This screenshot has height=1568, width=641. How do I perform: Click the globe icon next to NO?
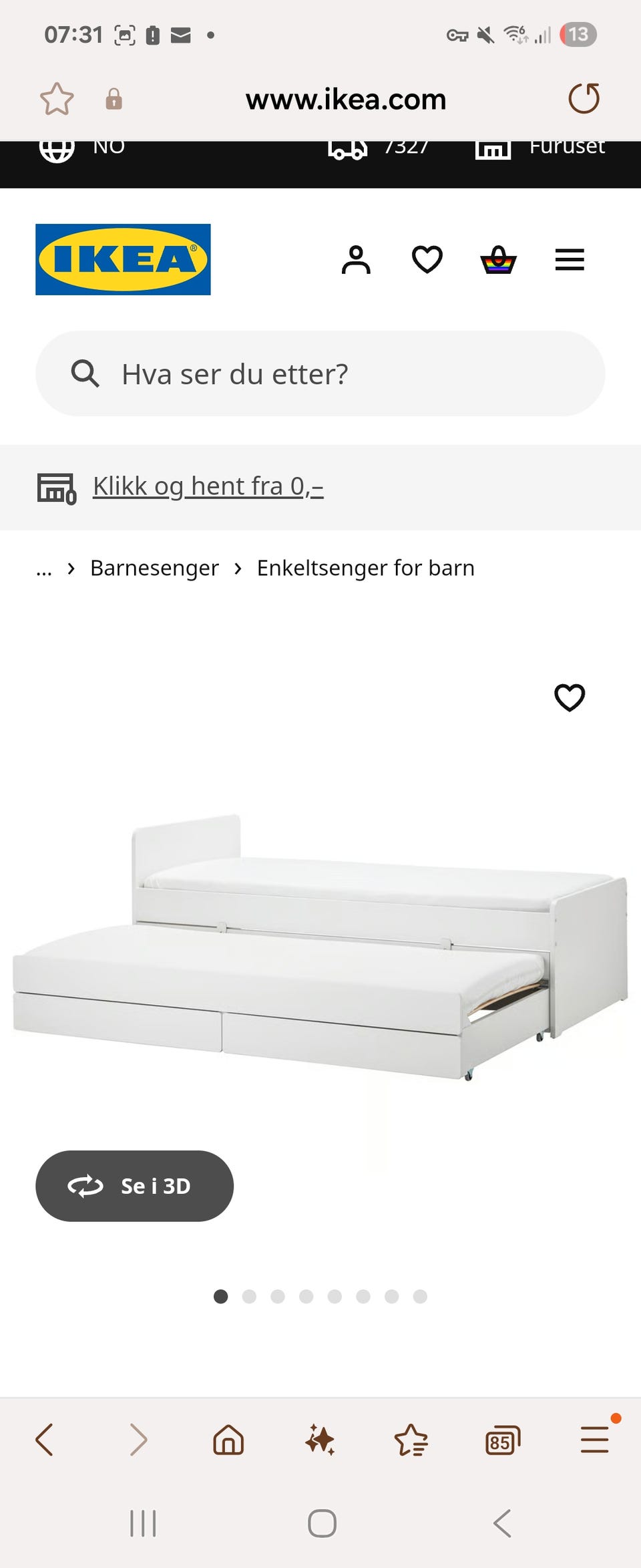(x=57, y=148)
